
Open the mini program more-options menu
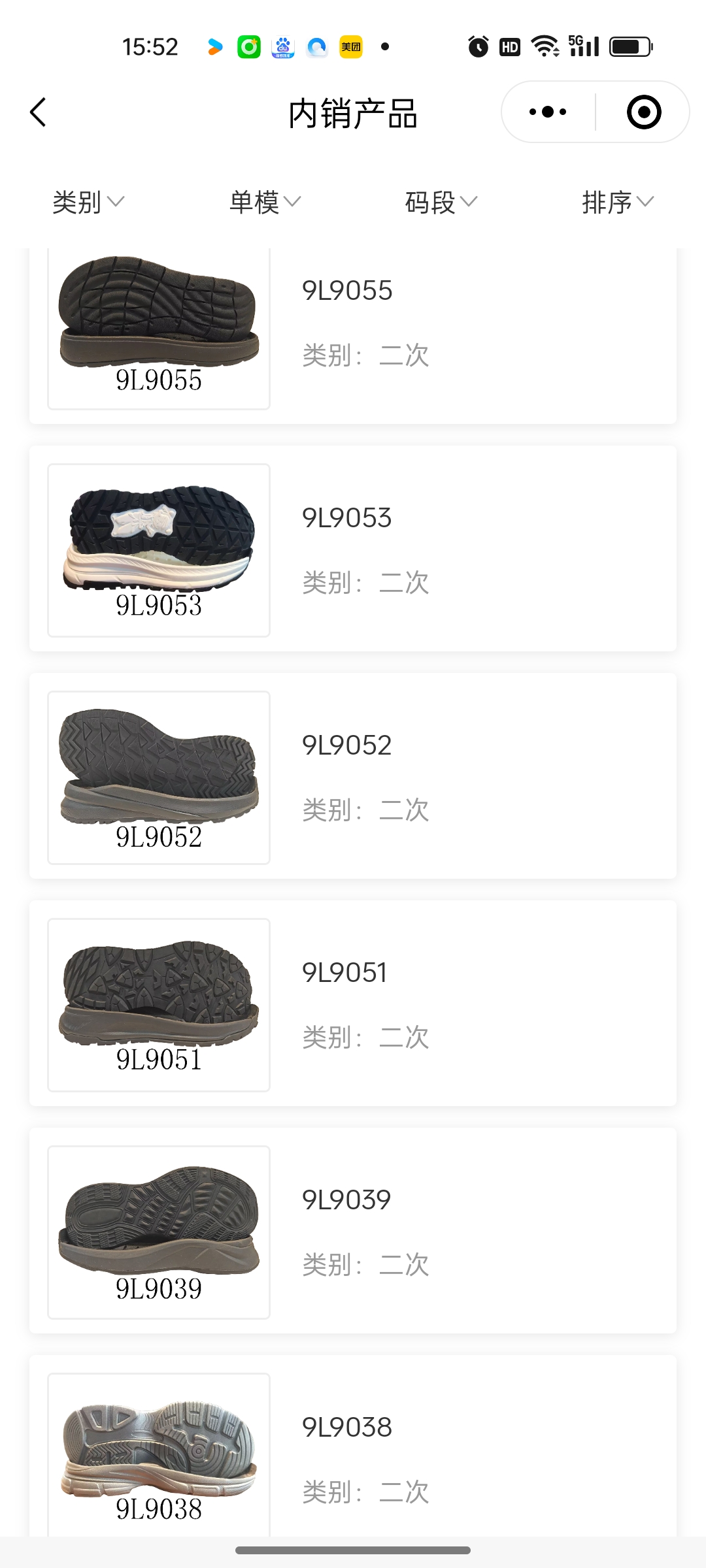tap(548, 112)
